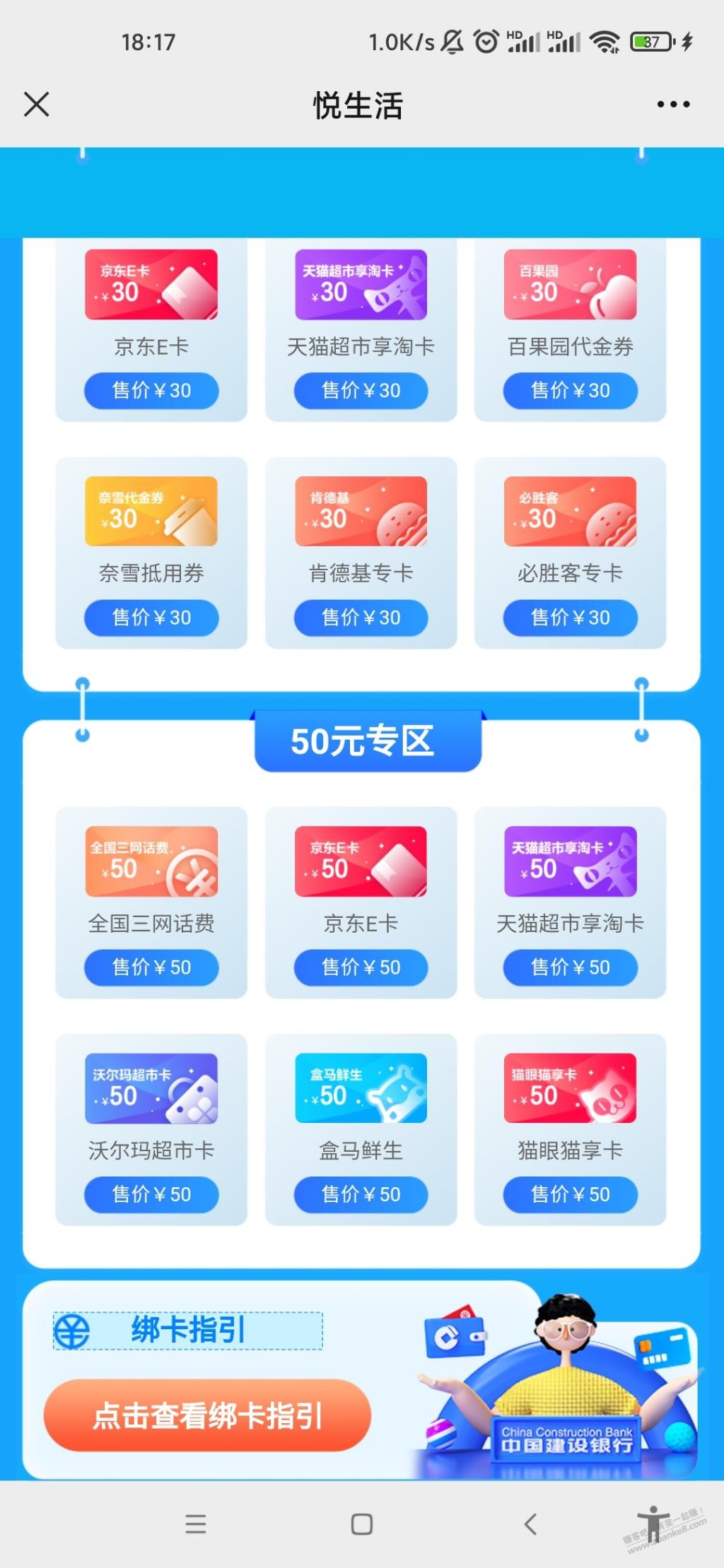Open the three-dot overflow menu
The image size is (724, 1568).
coord(672,105)
